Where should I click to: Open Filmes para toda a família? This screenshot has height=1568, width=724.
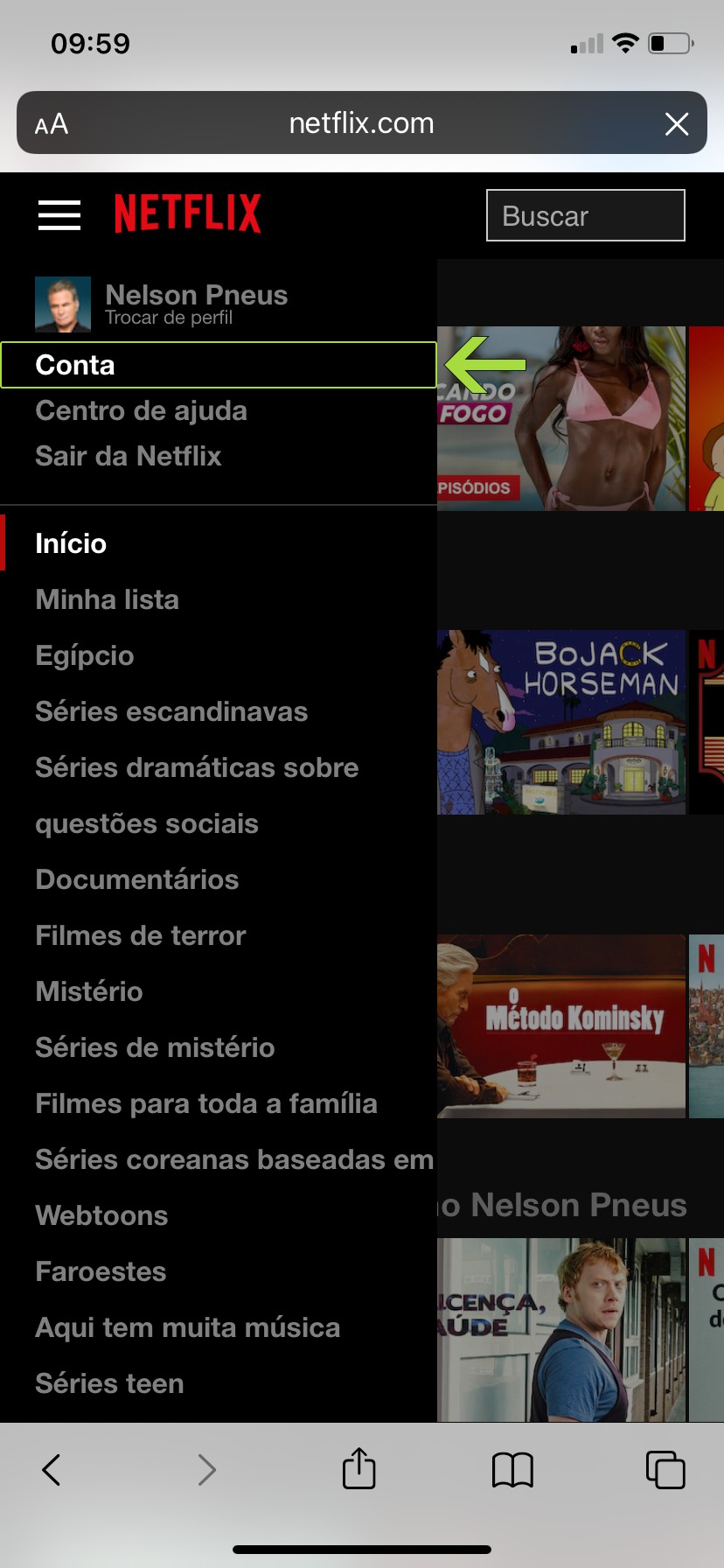click(206, 1103)
